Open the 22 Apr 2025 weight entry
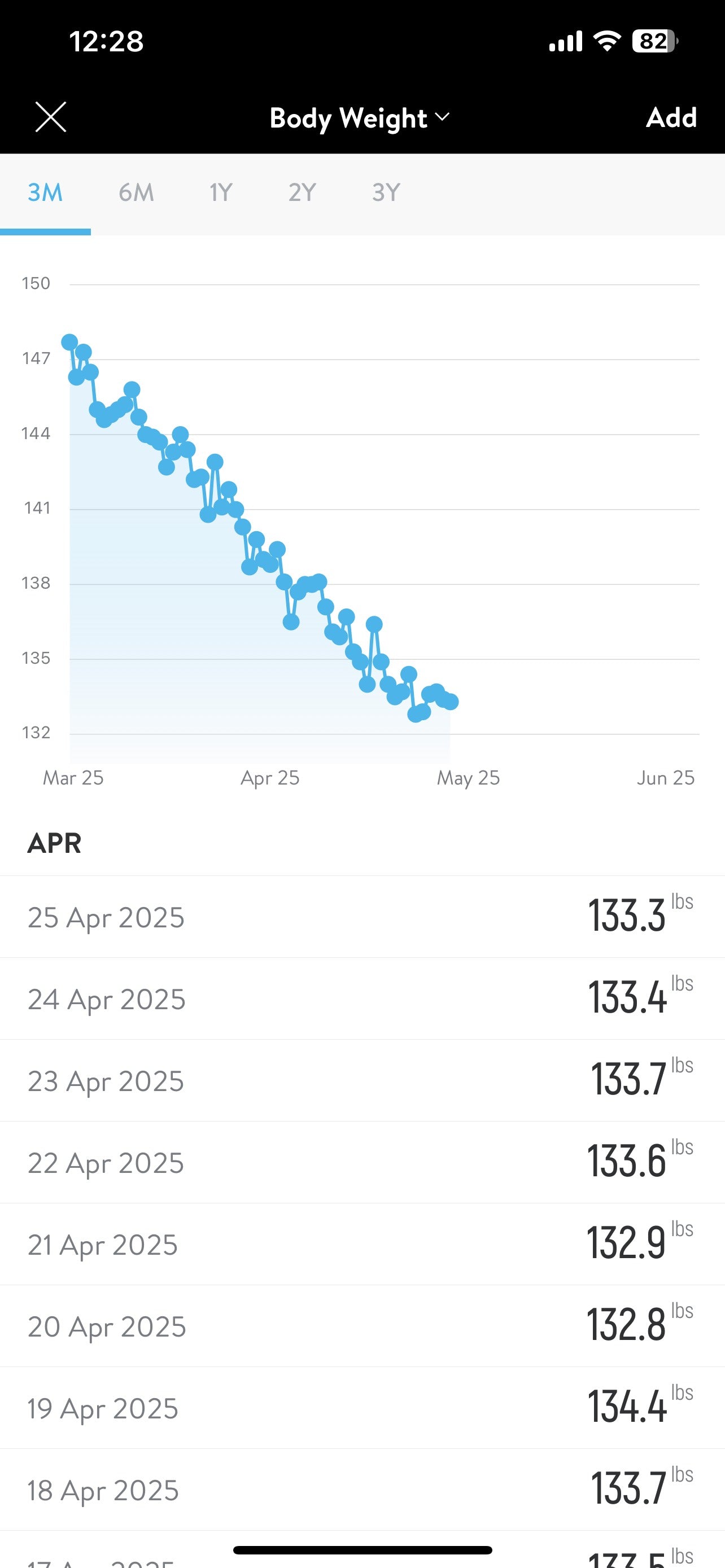725x1568 pixels. (x=362, y=1163)
